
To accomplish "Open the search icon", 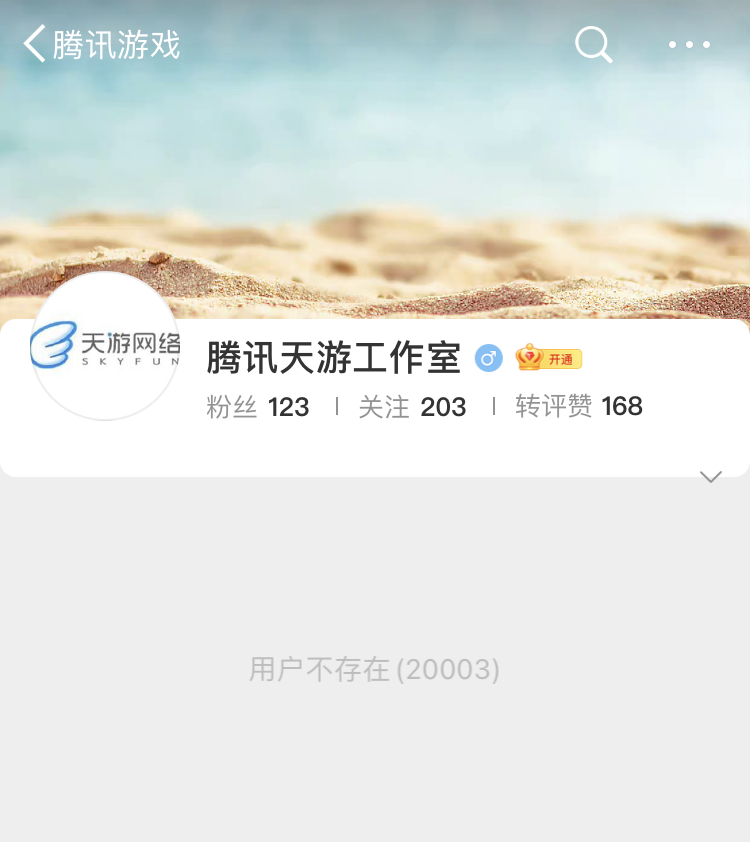I will (593, 45).
